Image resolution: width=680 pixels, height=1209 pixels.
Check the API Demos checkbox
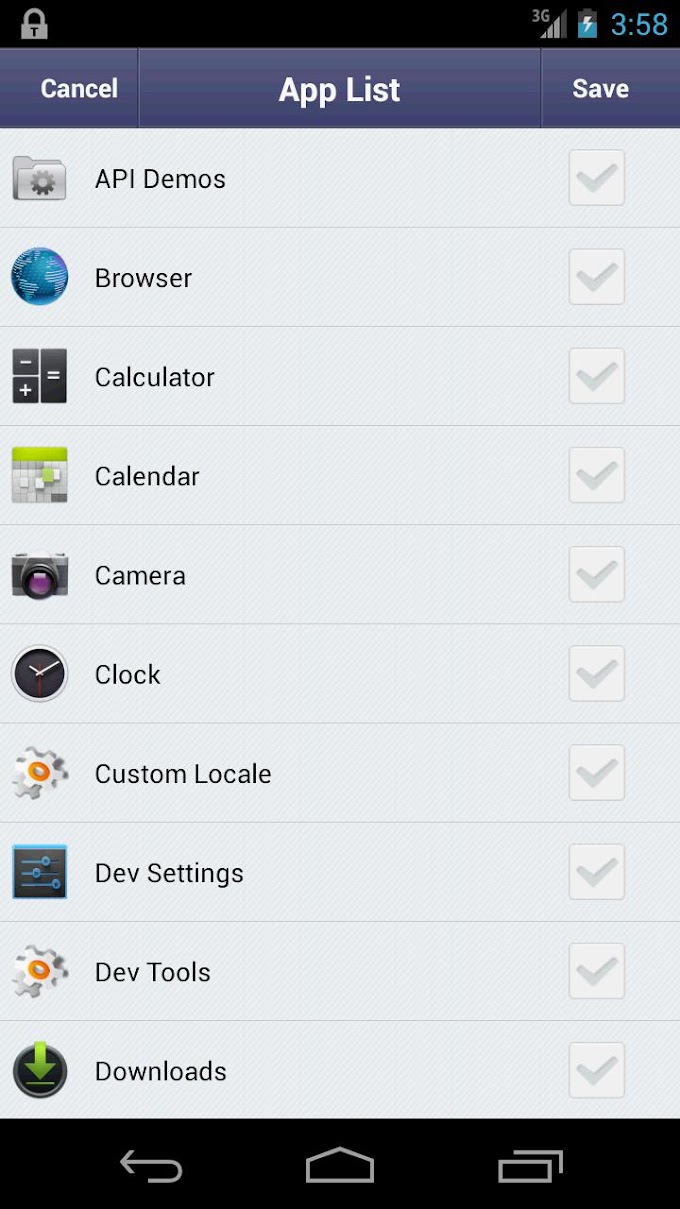click(597, 178)
